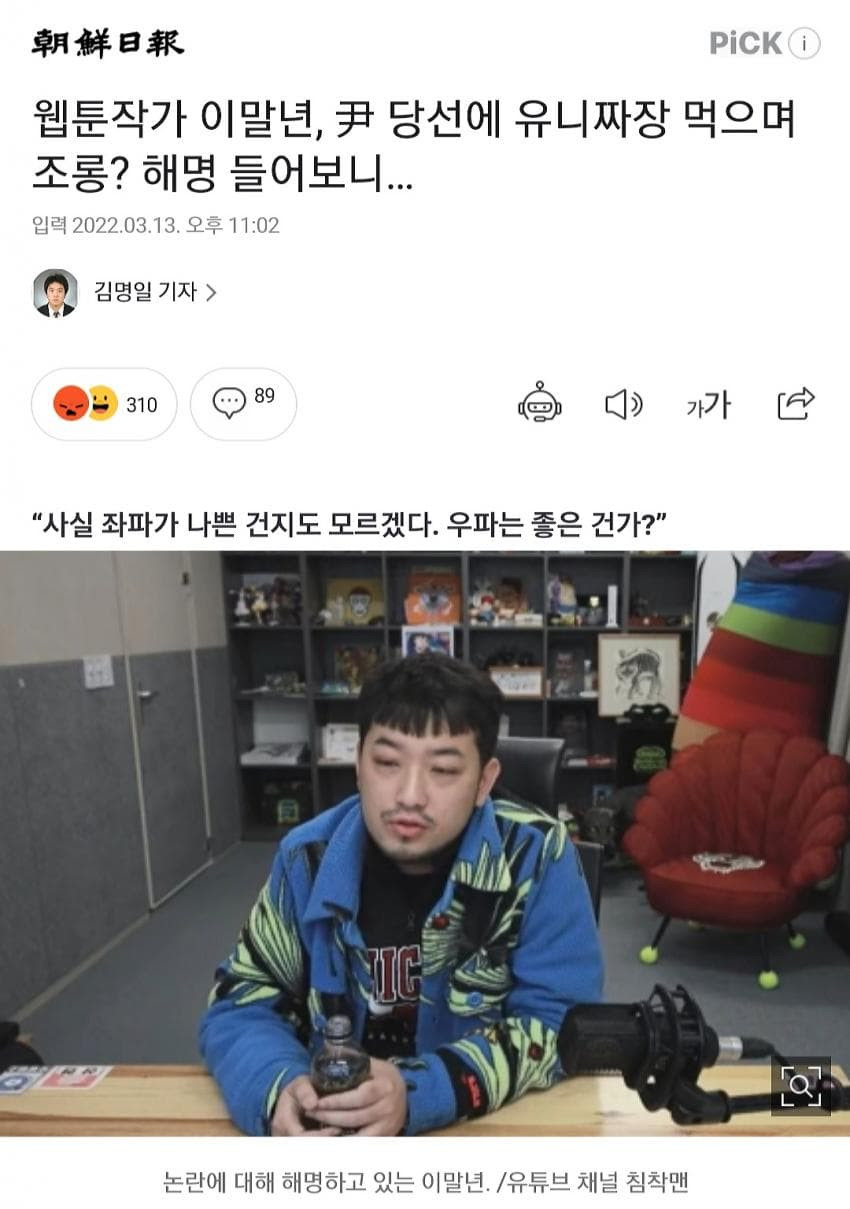
Task: Open the AI summary robot icon
Action: point(540,403)
